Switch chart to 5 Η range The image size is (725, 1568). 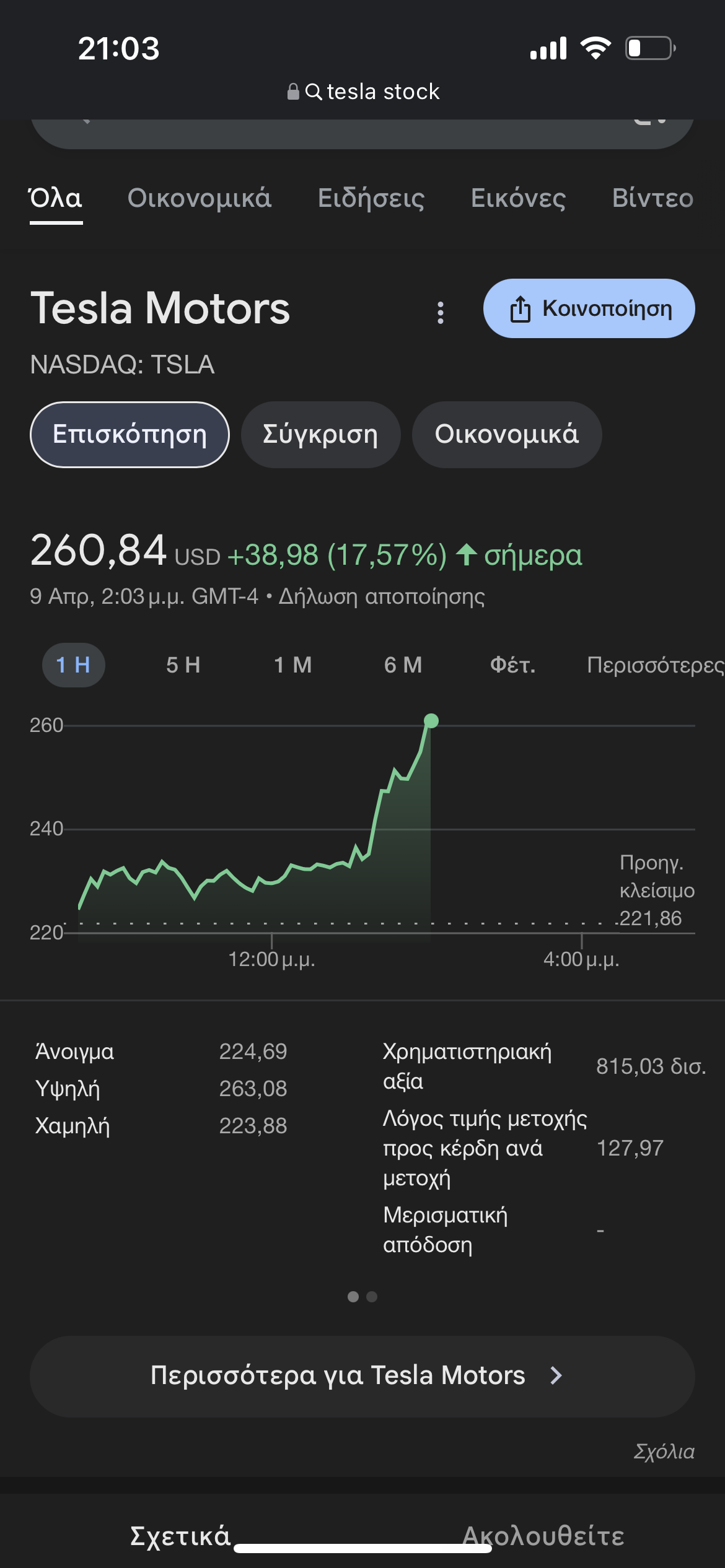click(183, 665)
